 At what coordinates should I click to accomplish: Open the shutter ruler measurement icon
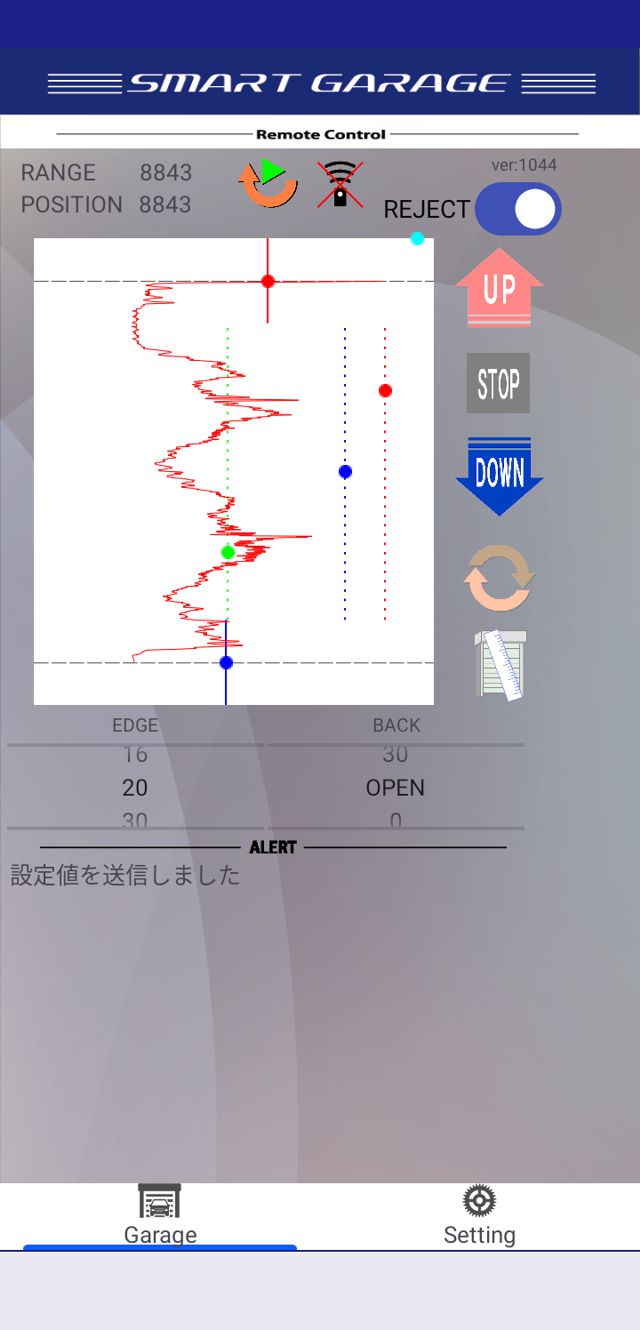[x=500, y=664]
